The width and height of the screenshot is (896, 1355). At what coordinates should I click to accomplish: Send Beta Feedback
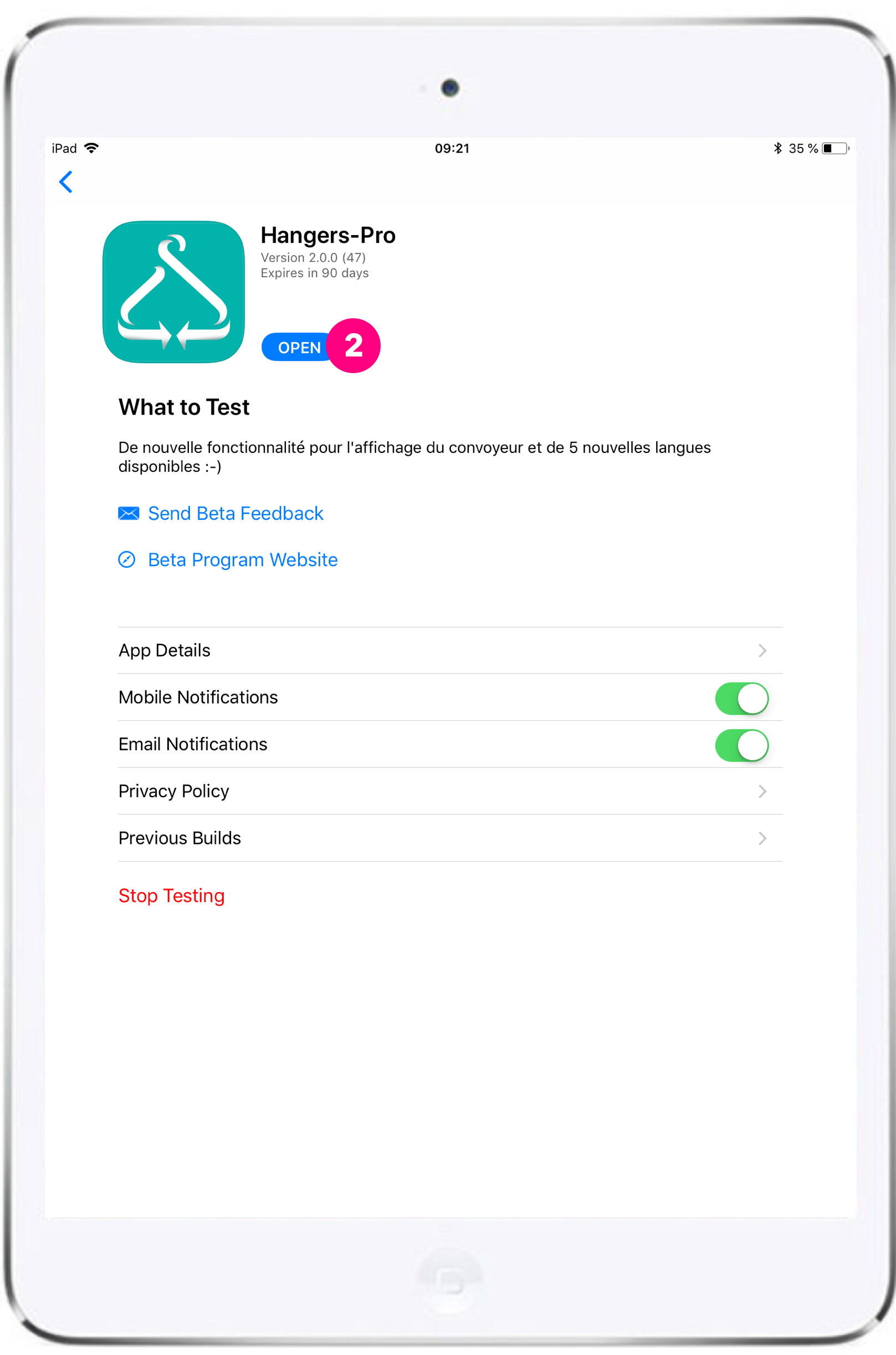(235, 513)
